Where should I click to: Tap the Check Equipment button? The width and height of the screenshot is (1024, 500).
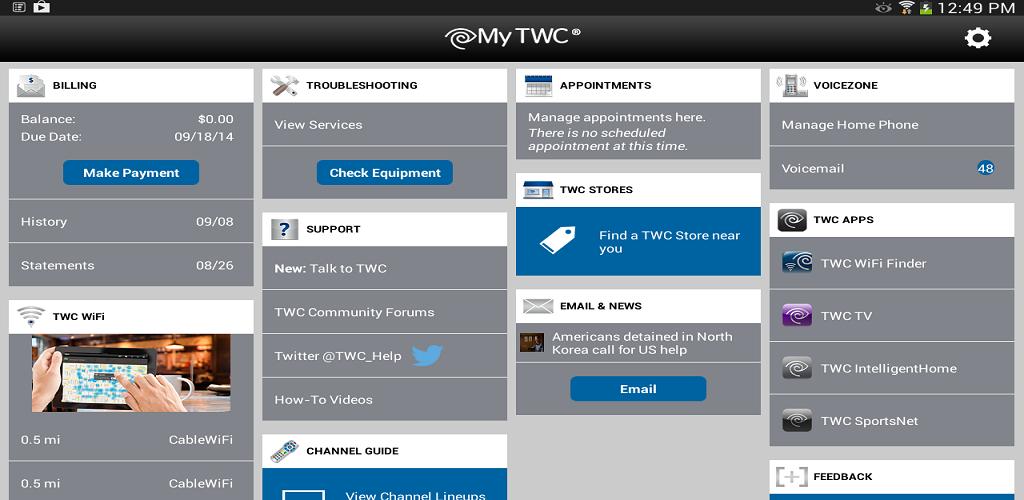385,173
